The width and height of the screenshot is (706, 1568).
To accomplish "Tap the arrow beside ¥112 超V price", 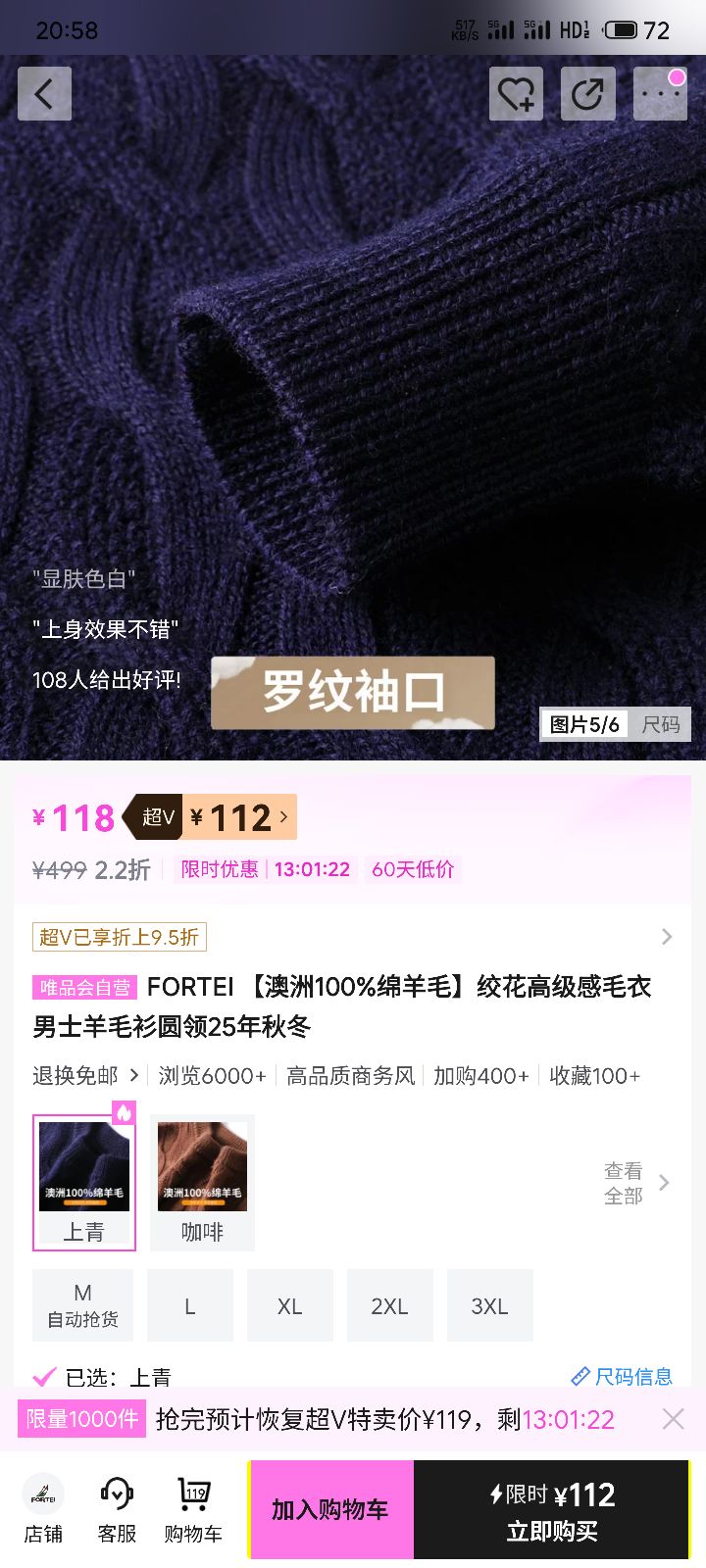I will click(x=282, y=816).
